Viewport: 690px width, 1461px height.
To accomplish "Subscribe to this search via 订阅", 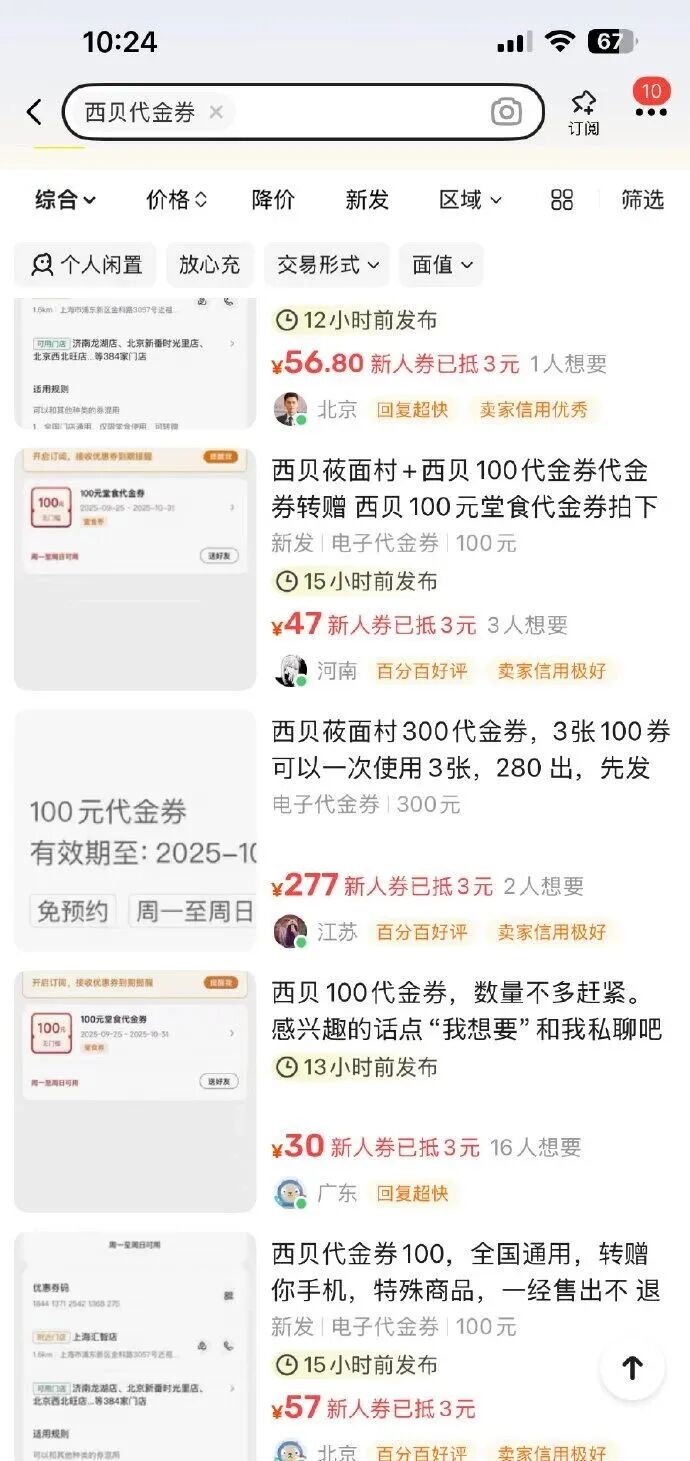I will coord(584,112).
